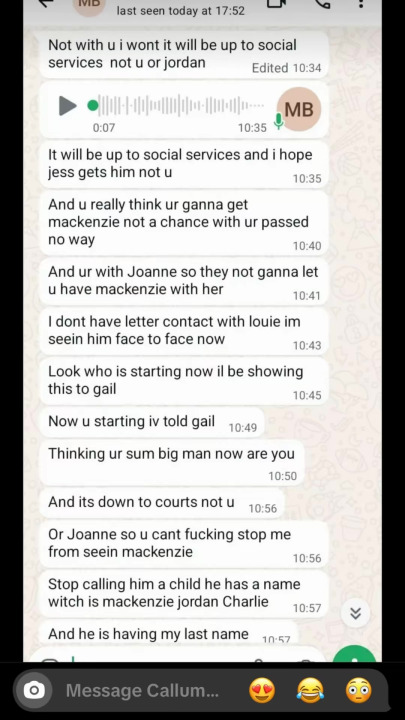405x720 pixels.
Task: React with the heart-eyes emoji
Action: click(262, 690)
